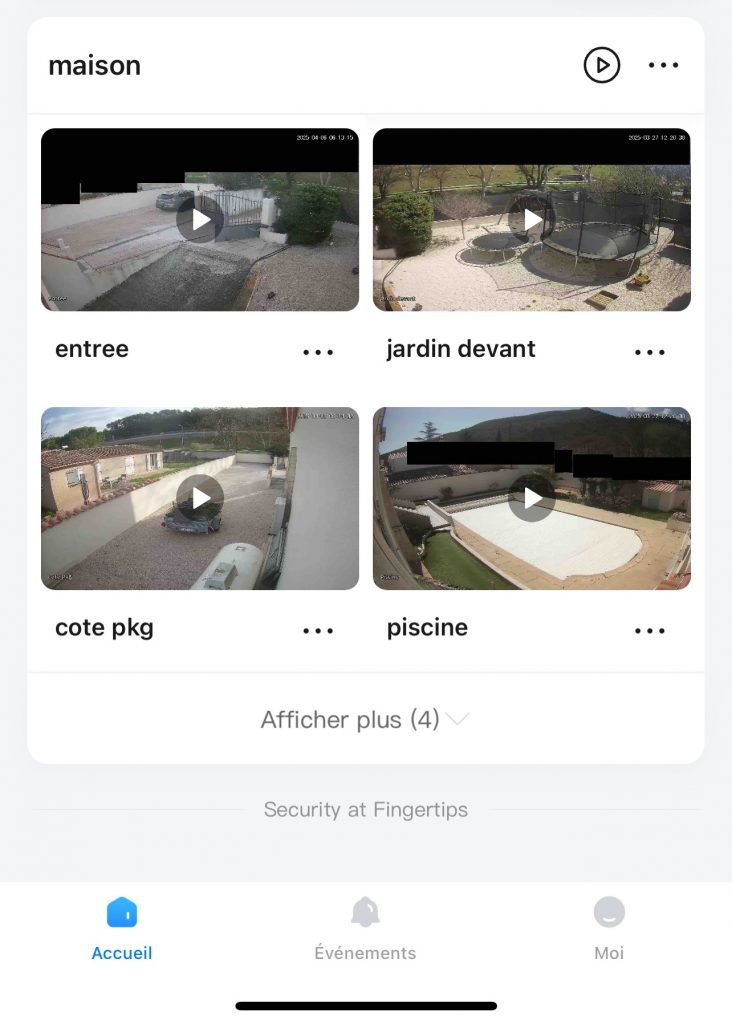Screen dimensions: 732x1024
Task: Tap the maison group title
Action: 94,65
